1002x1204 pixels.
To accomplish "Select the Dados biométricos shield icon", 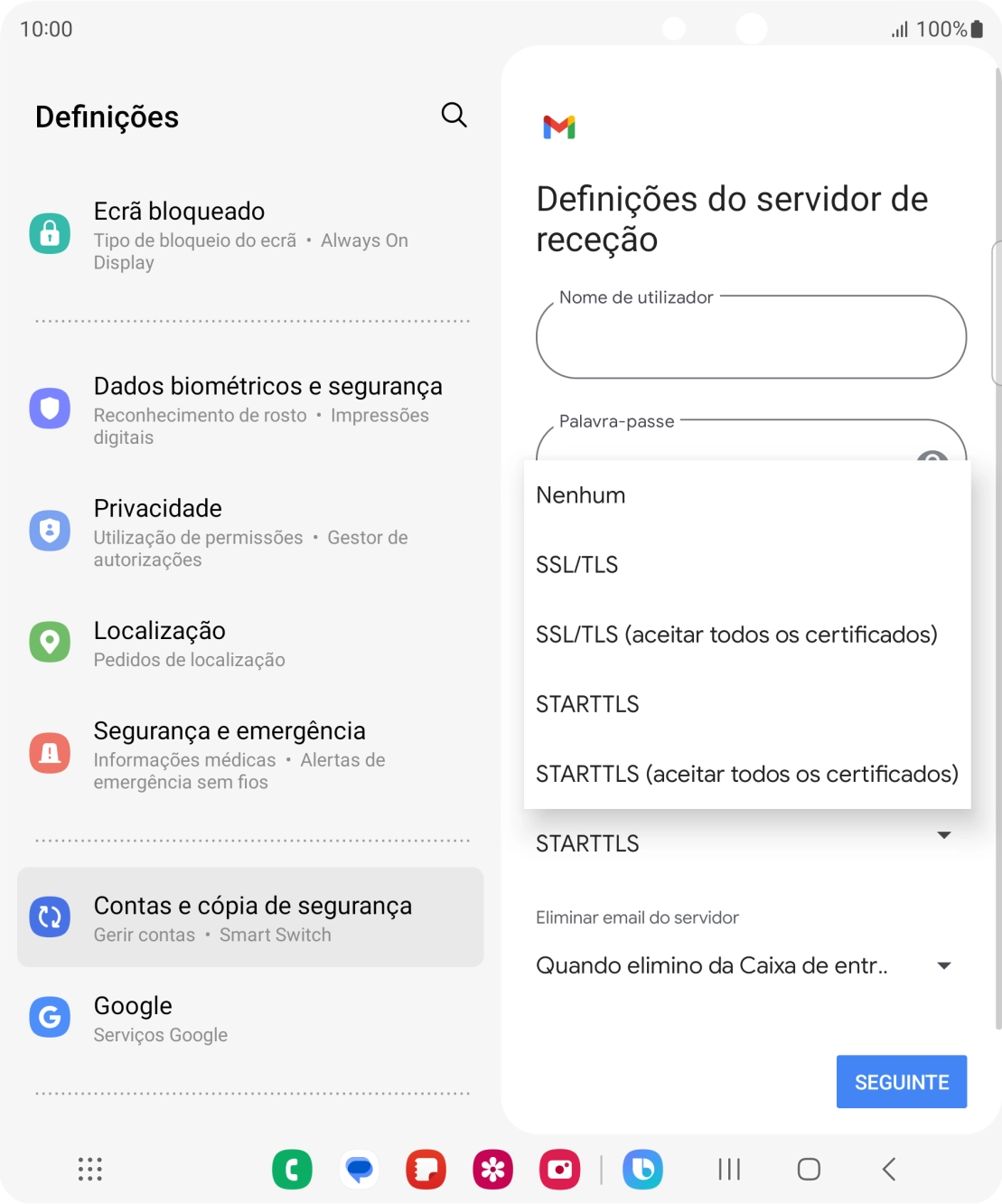I will point(50,408).
